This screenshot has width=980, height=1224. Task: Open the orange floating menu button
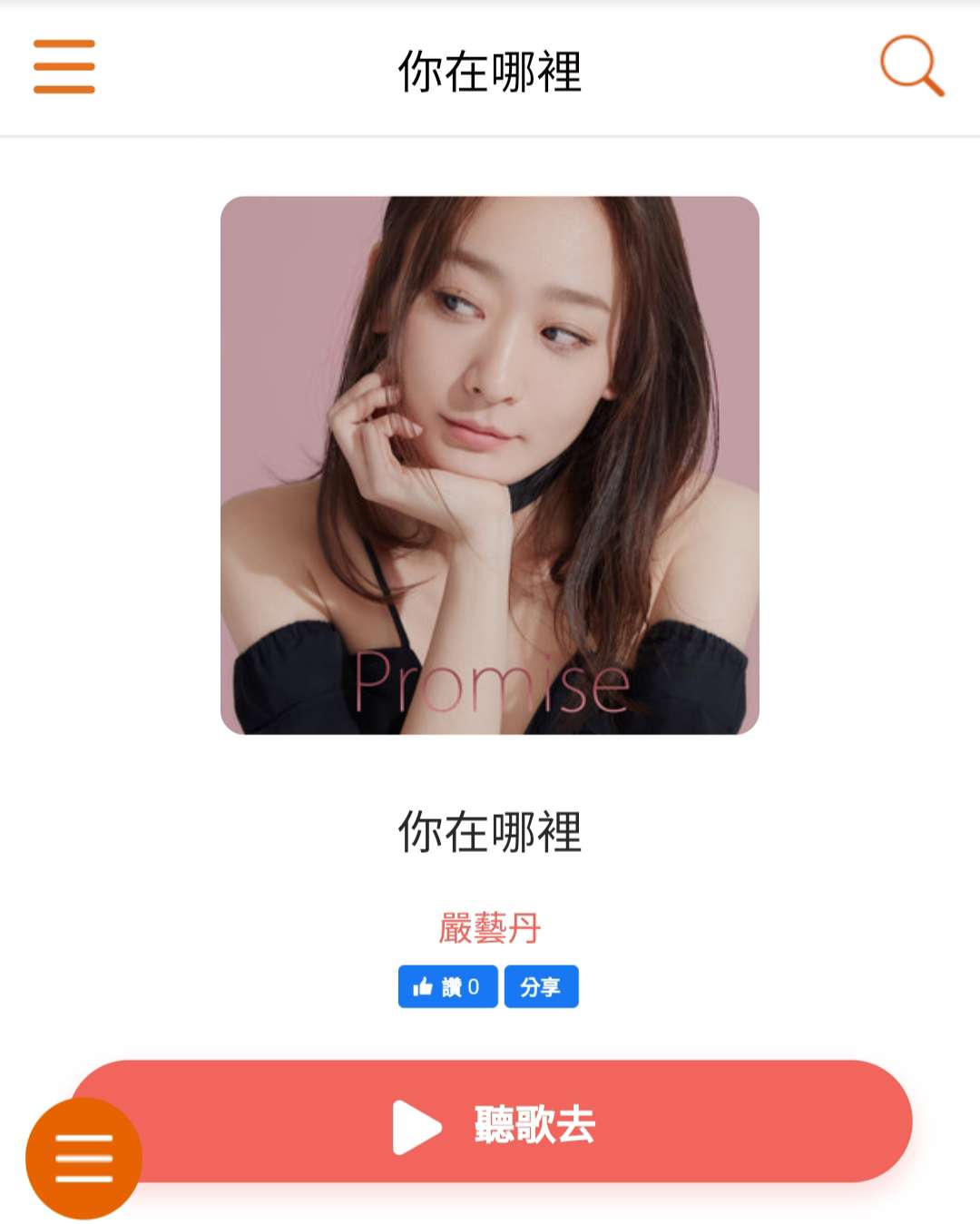coord(83,1159)
